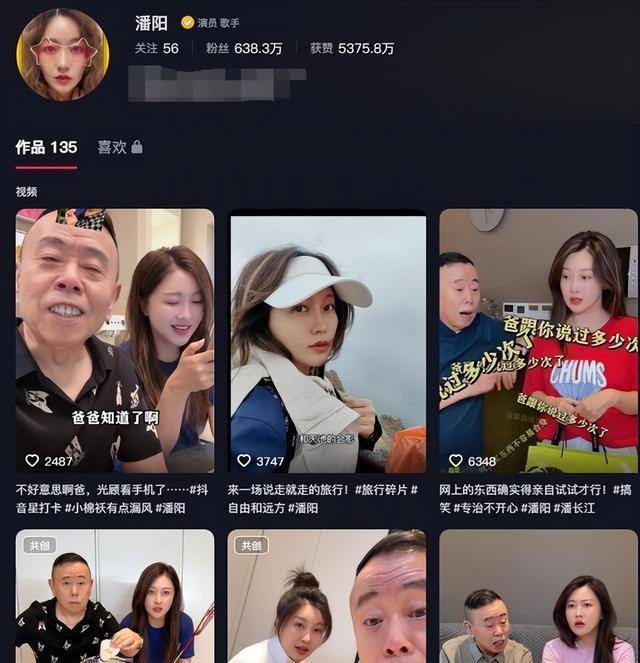The height and width of the screenshot is (663, 640).
Task: Open video captioned 爸爸知道了啊
Action: tap(114, 340)
